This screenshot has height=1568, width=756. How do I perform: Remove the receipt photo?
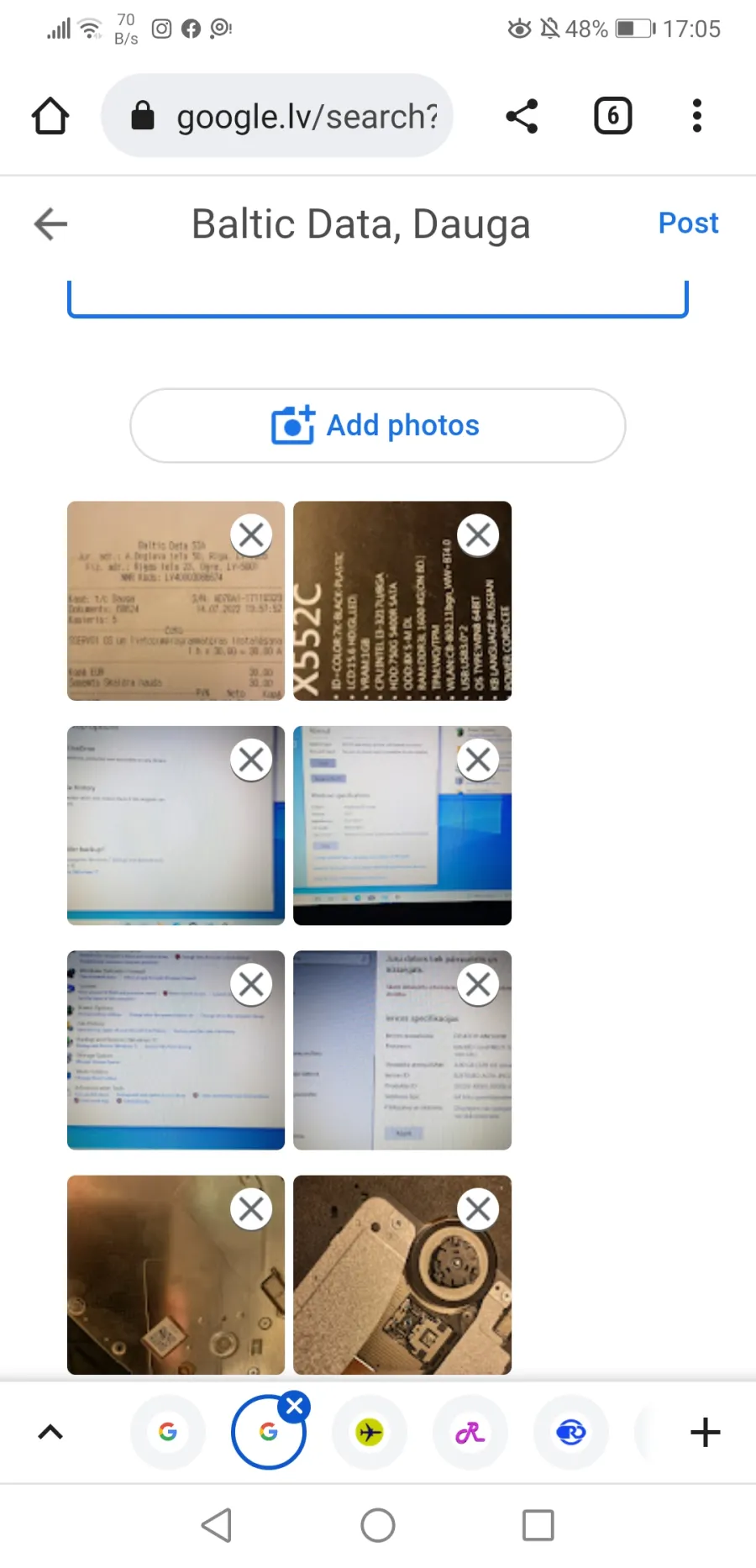pos(252,534)
